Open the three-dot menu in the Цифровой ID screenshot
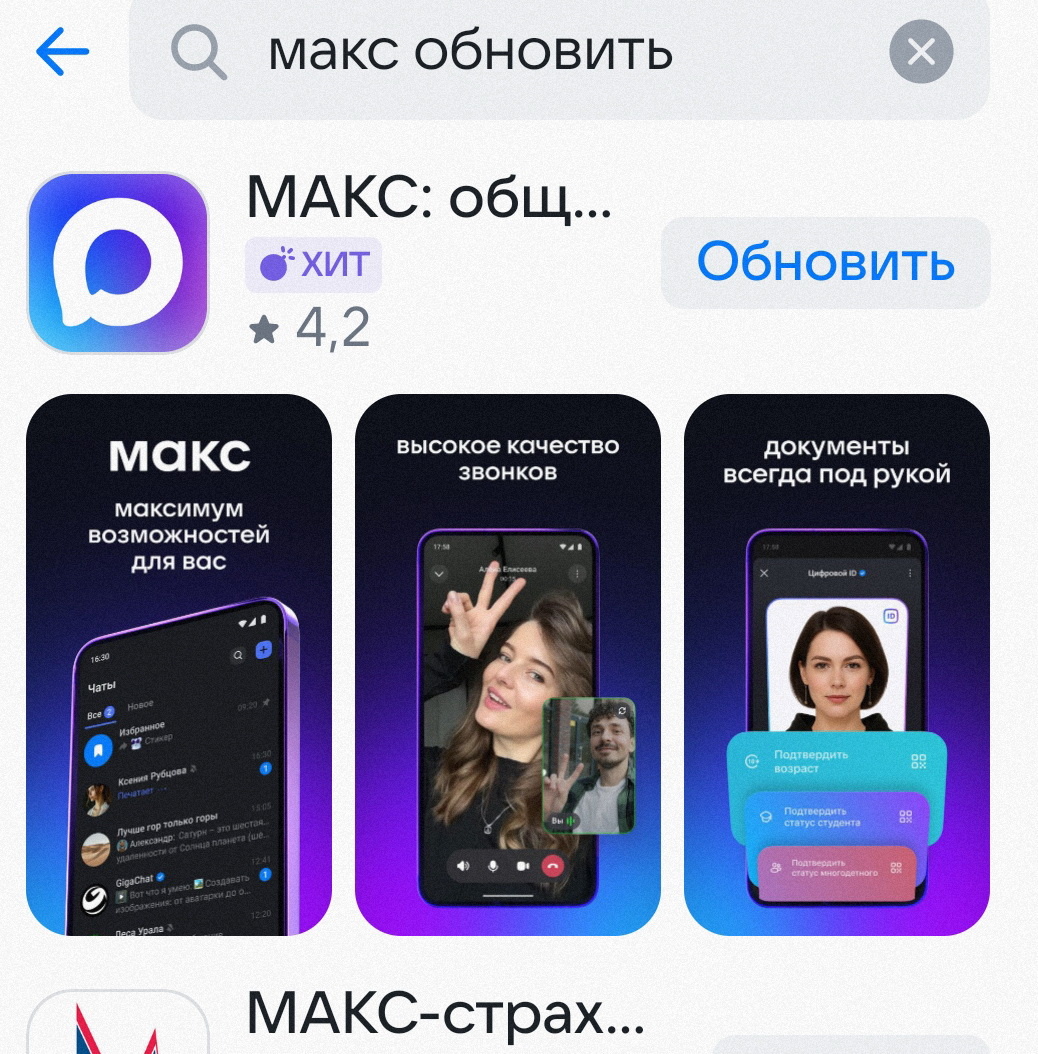 coord(909,573)
